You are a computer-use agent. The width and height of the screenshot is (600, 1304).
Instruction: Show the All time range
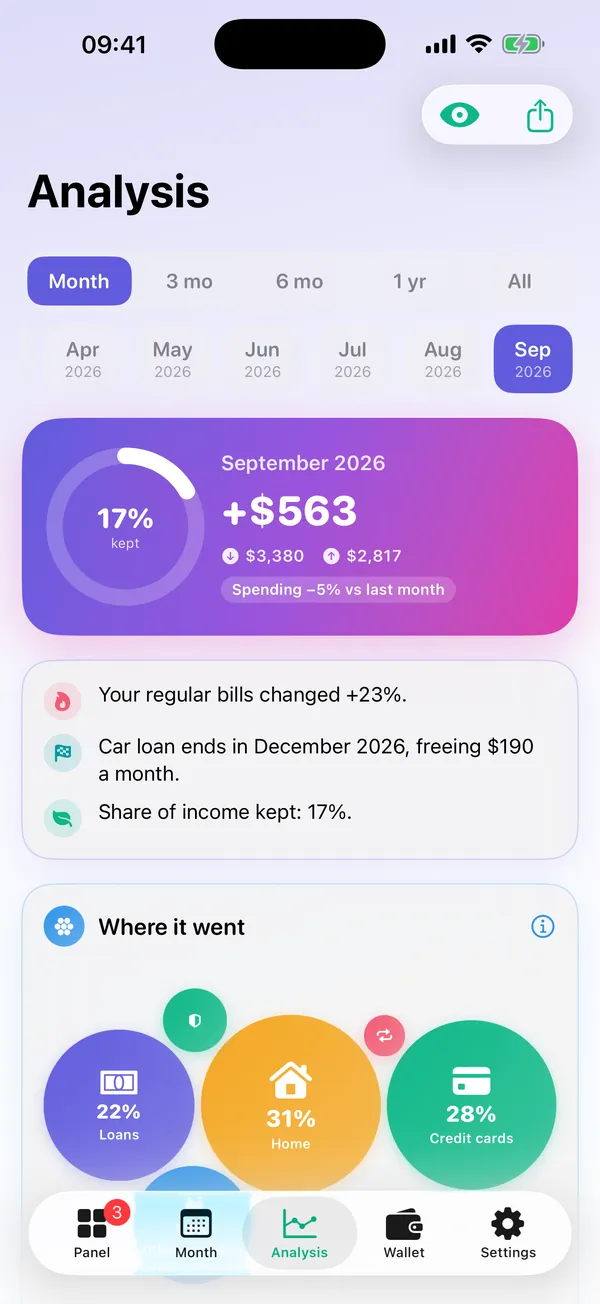[x=520, y=281]
